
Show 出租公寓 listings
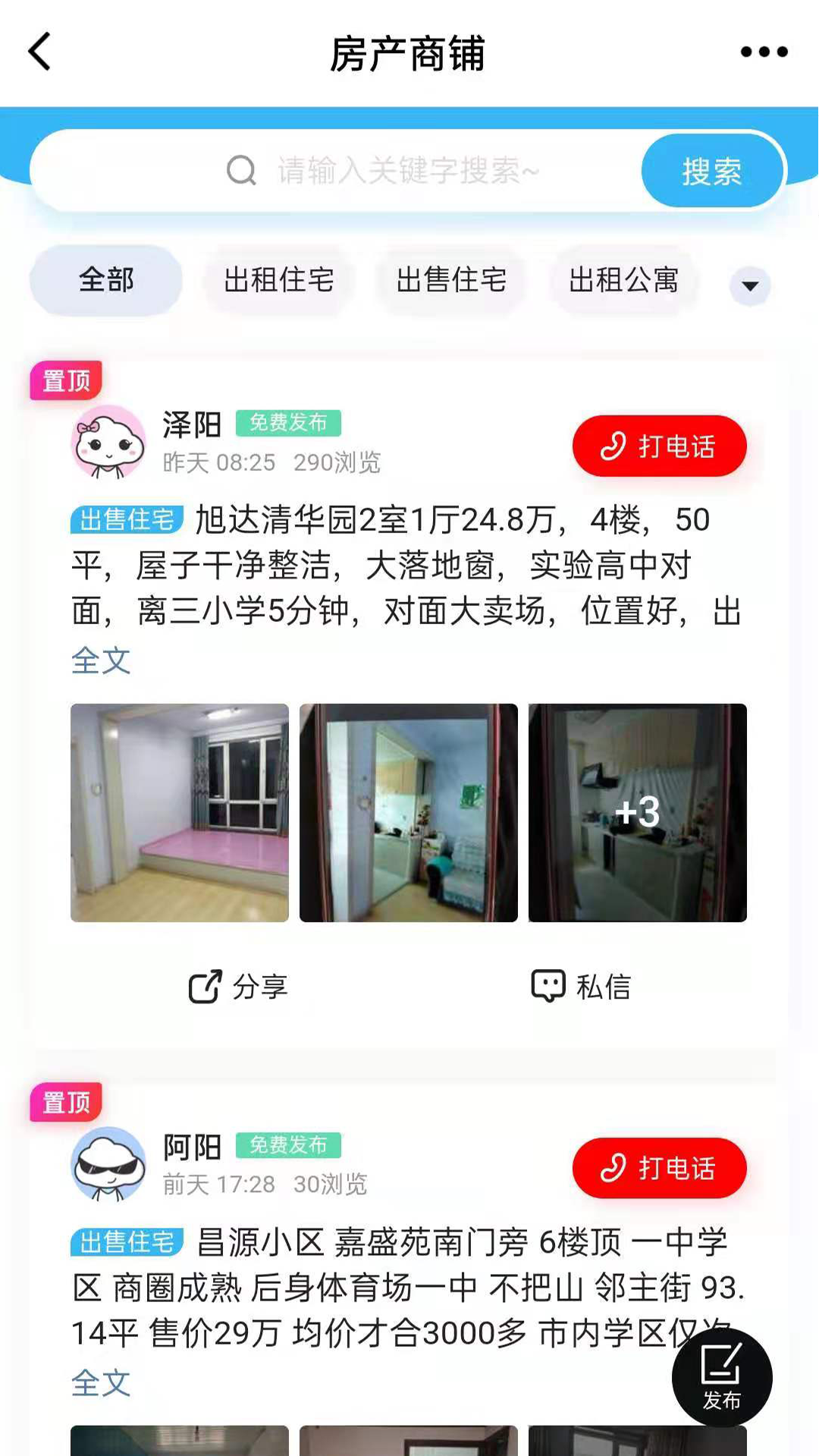[x=623, y=280]
